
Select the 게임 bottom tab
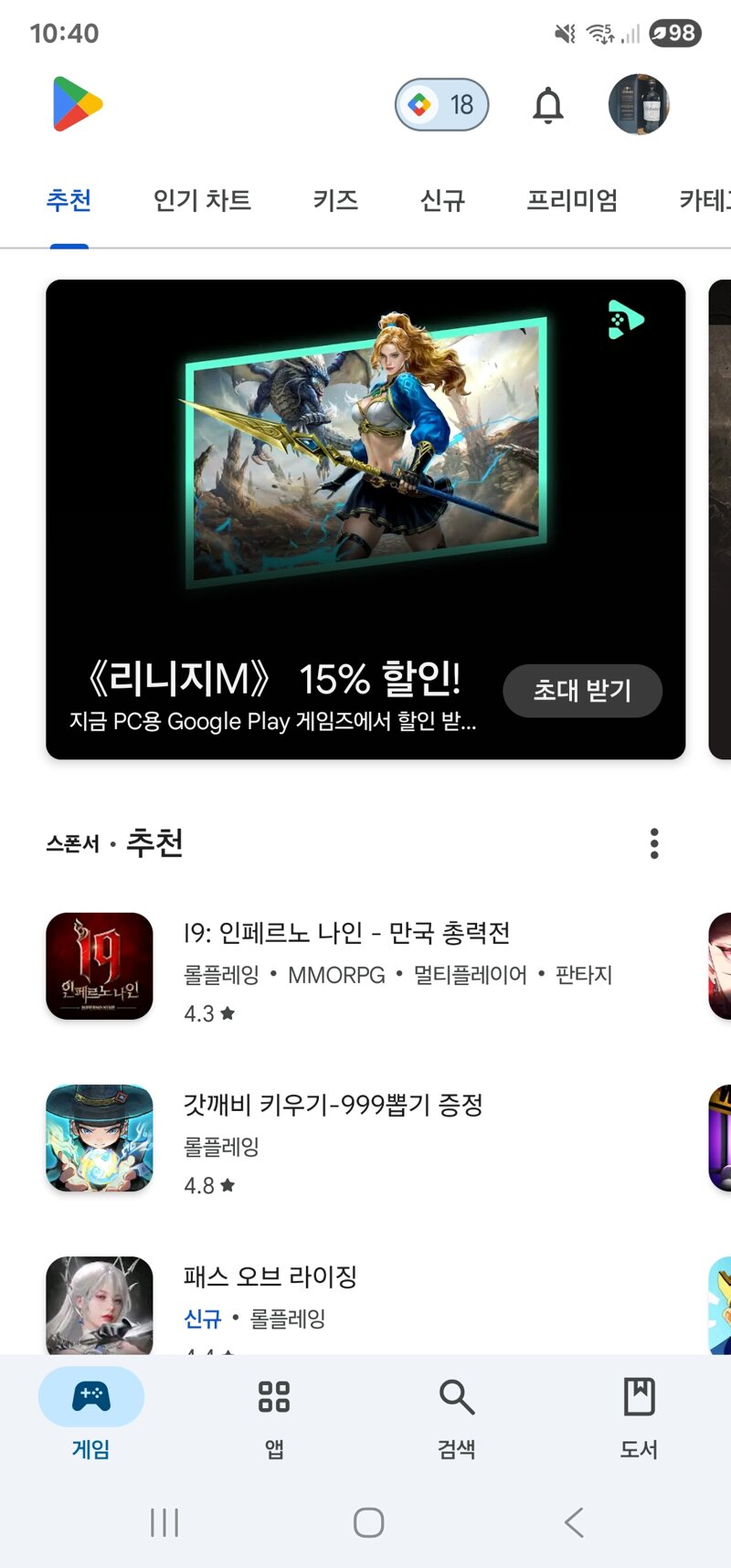click(x=91, y=1418)
